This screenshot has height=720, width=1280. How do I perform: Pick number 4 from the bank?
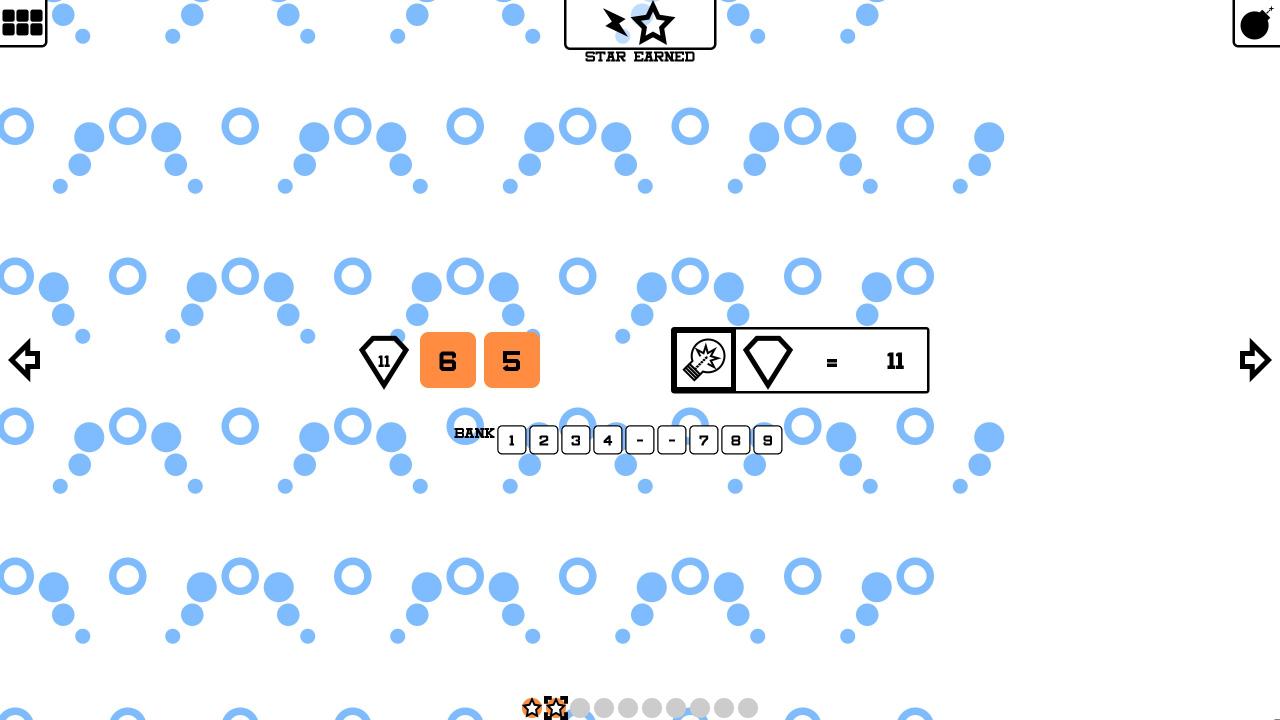[607, 440]
